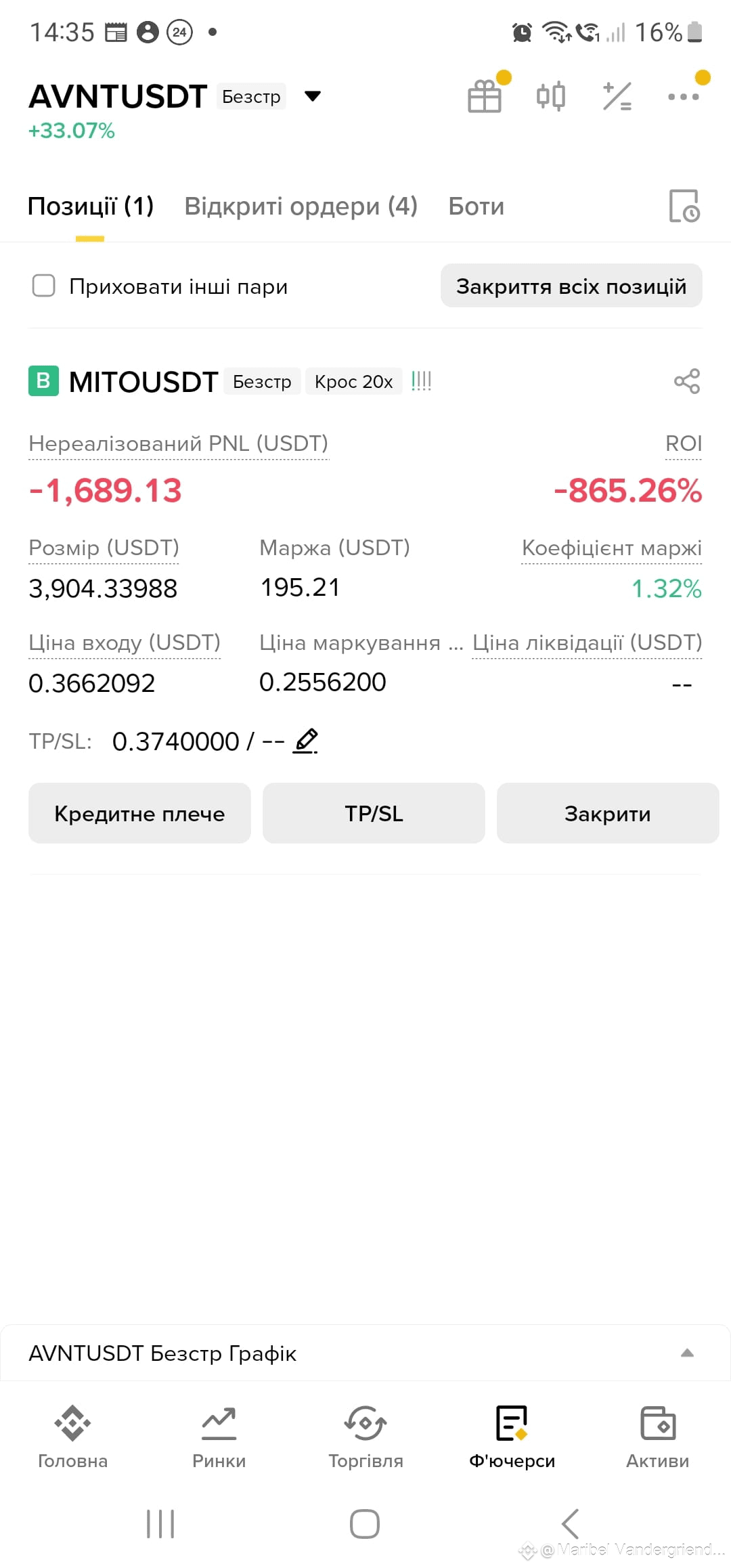Image resolution: width=731 pixels, height=1568 pixels.
Task: Check the Приховати інші пари checkbox
Action: (x=44, y=286)
